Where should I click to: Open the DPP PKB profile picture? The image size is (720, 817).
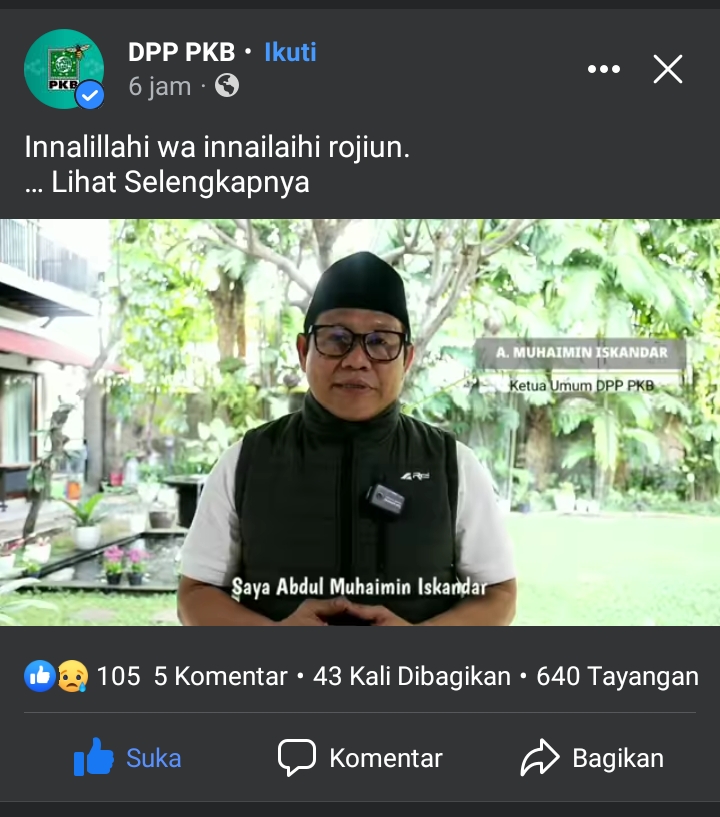64,69
